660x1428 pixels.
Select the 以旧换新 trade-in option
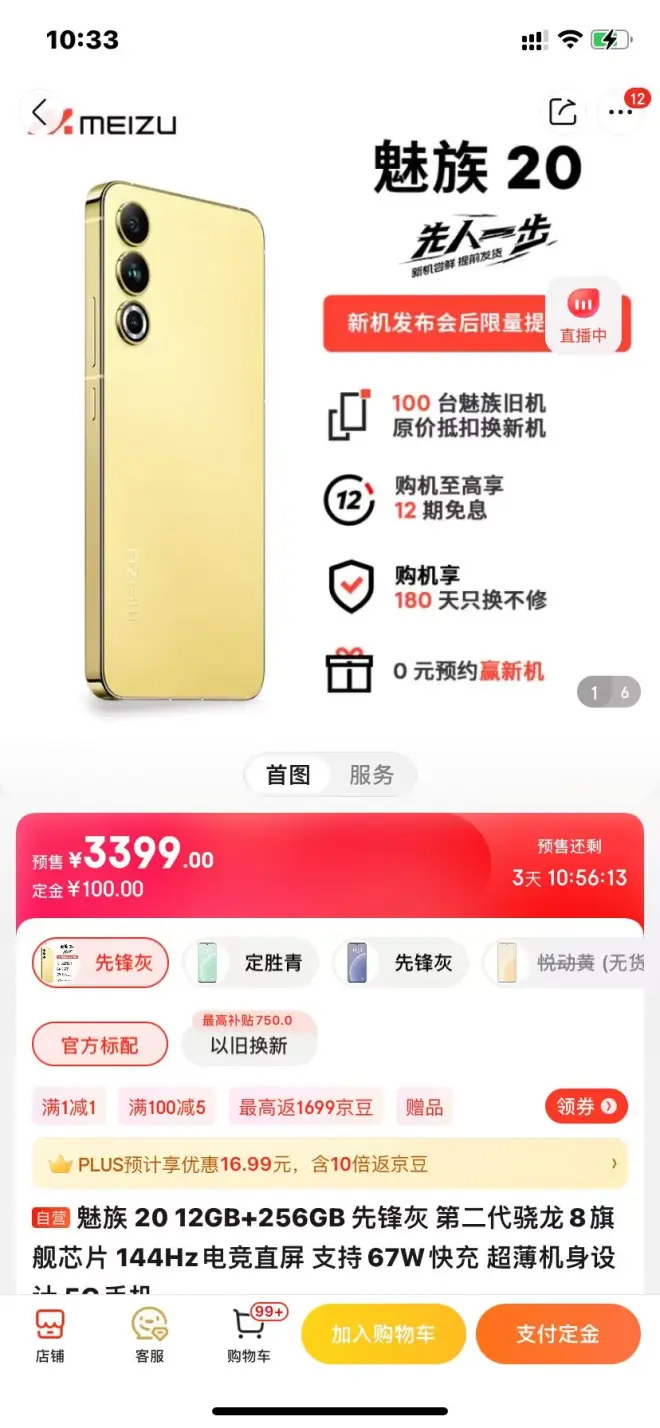[x=249, y=1045]
